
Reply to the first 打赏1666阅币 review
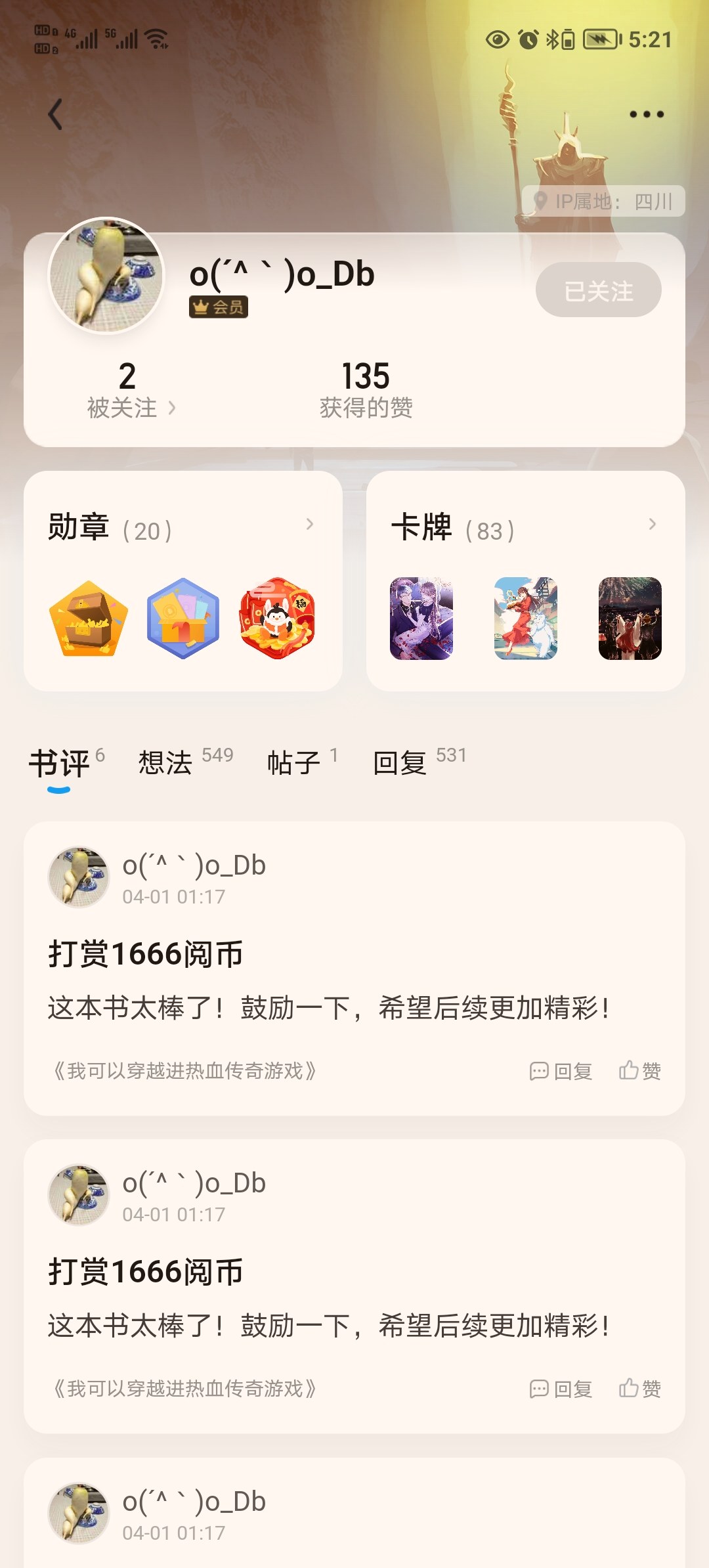tap(561, 1071)
